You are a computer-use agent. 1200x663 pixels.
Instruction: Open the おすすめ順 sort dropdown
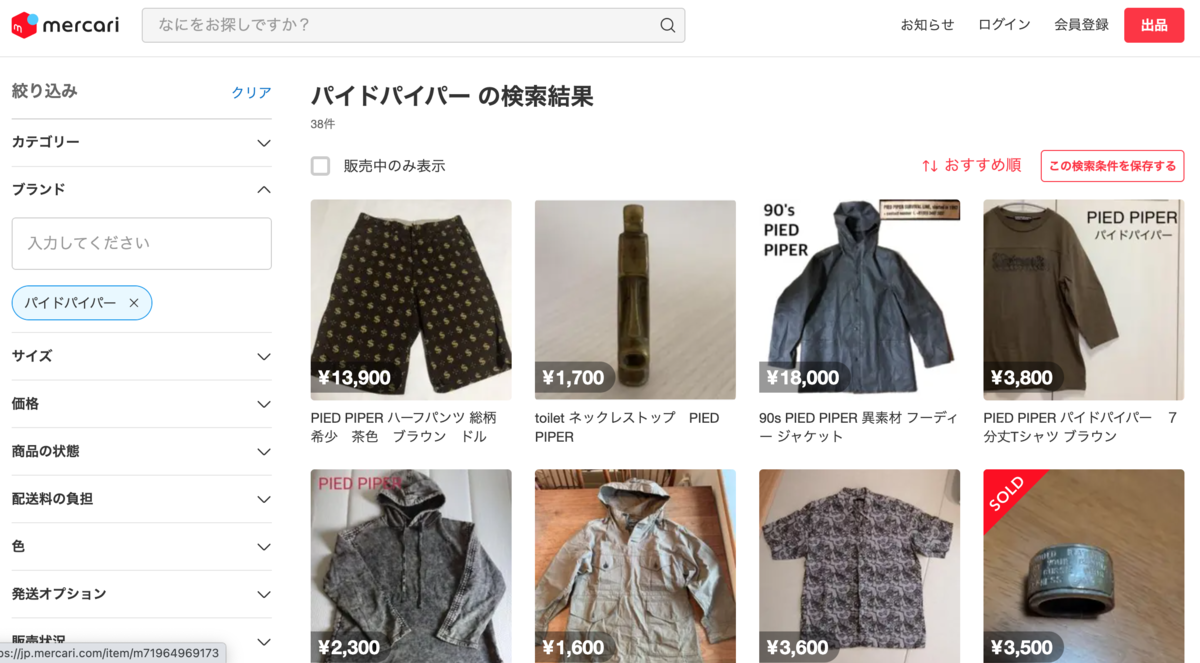(x=971, y=165)
